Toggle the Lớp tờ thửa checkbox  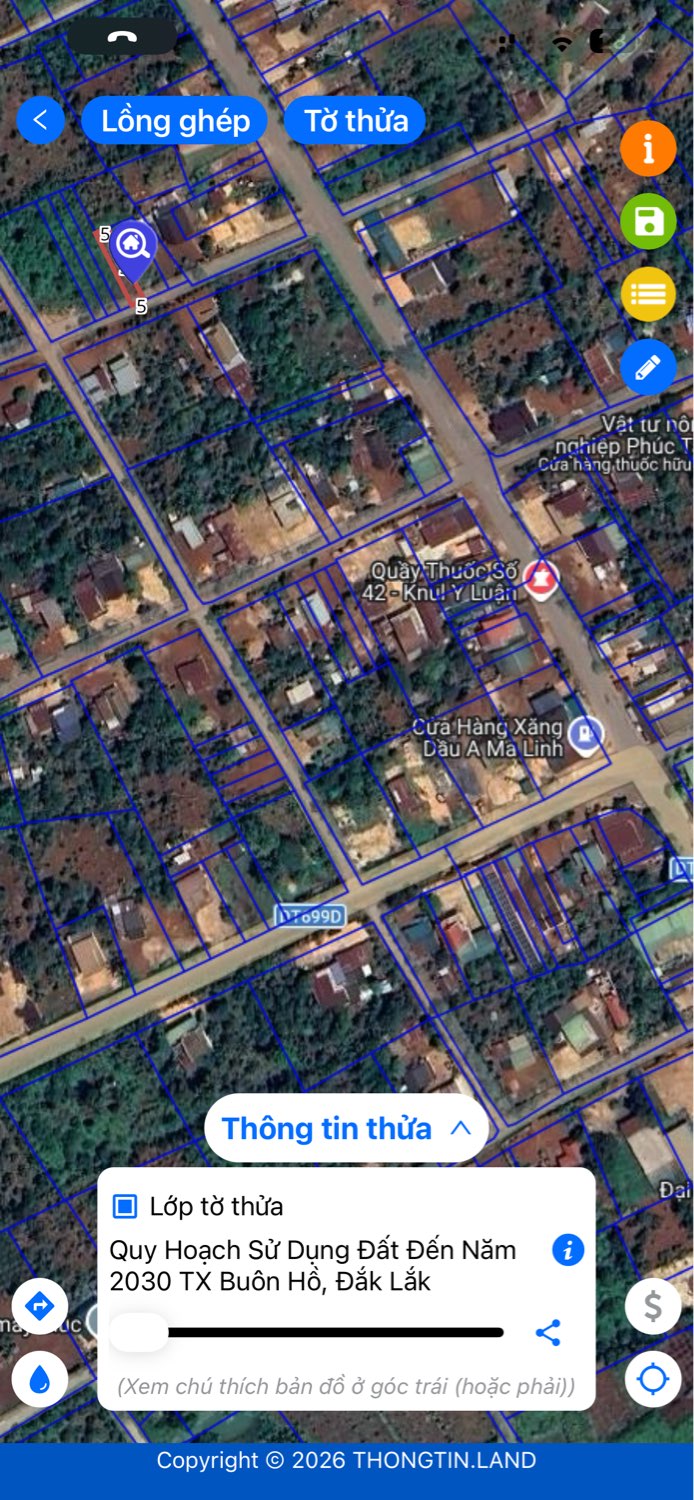[125, 1206]
